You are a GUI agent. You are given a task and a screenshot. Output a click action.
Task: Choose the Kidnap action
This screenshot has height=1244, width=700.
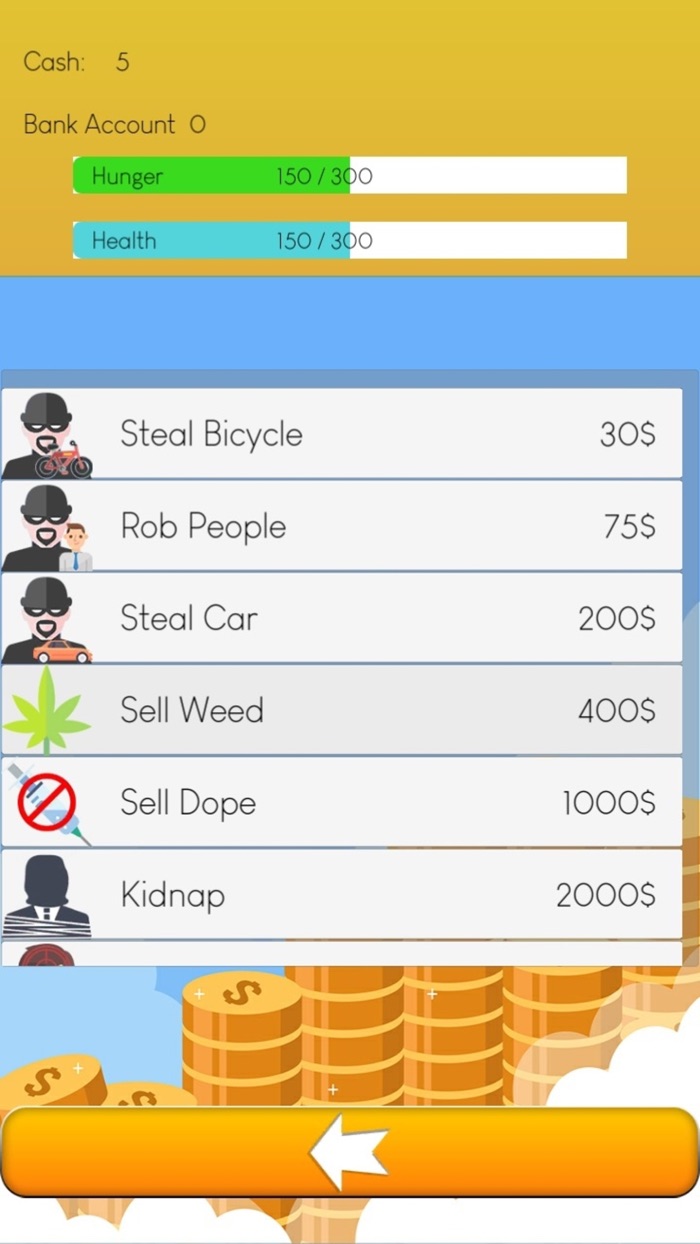(342, 894)
